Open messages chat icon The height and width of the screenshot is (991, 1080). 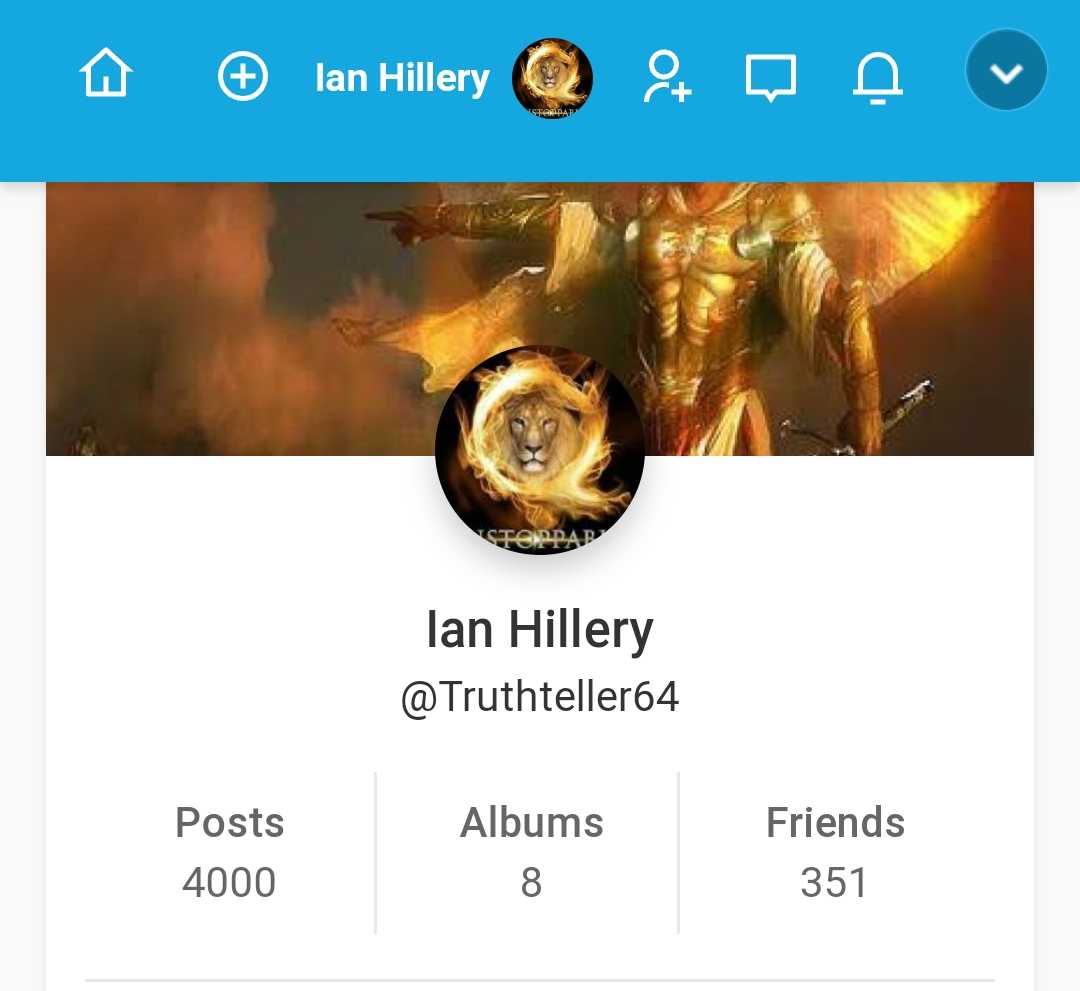click(x=771, y=78)
